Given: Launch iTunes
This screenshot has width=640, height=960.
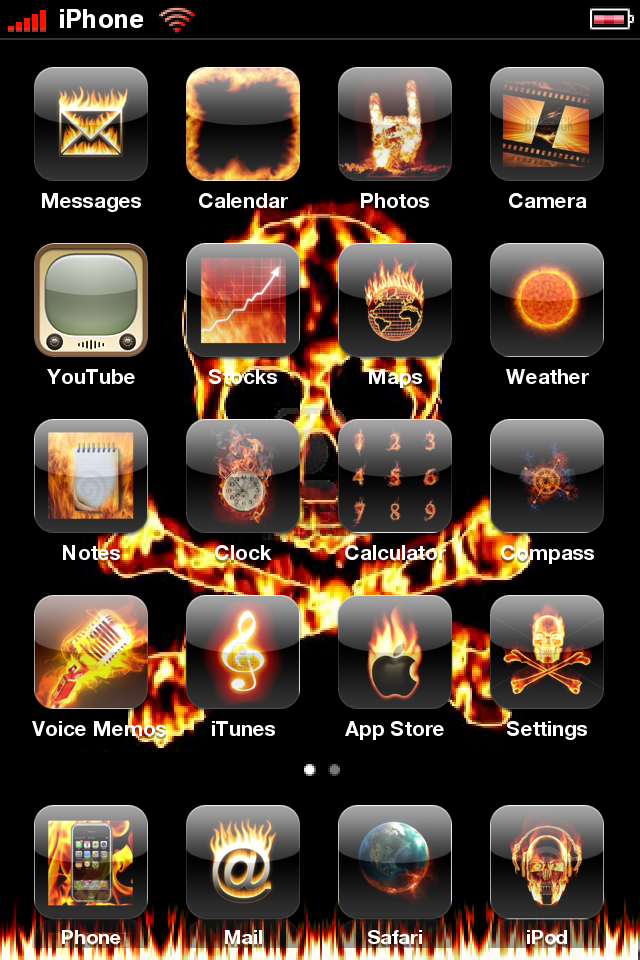Looking at the screenshot, I should click(x=243, y=652).
